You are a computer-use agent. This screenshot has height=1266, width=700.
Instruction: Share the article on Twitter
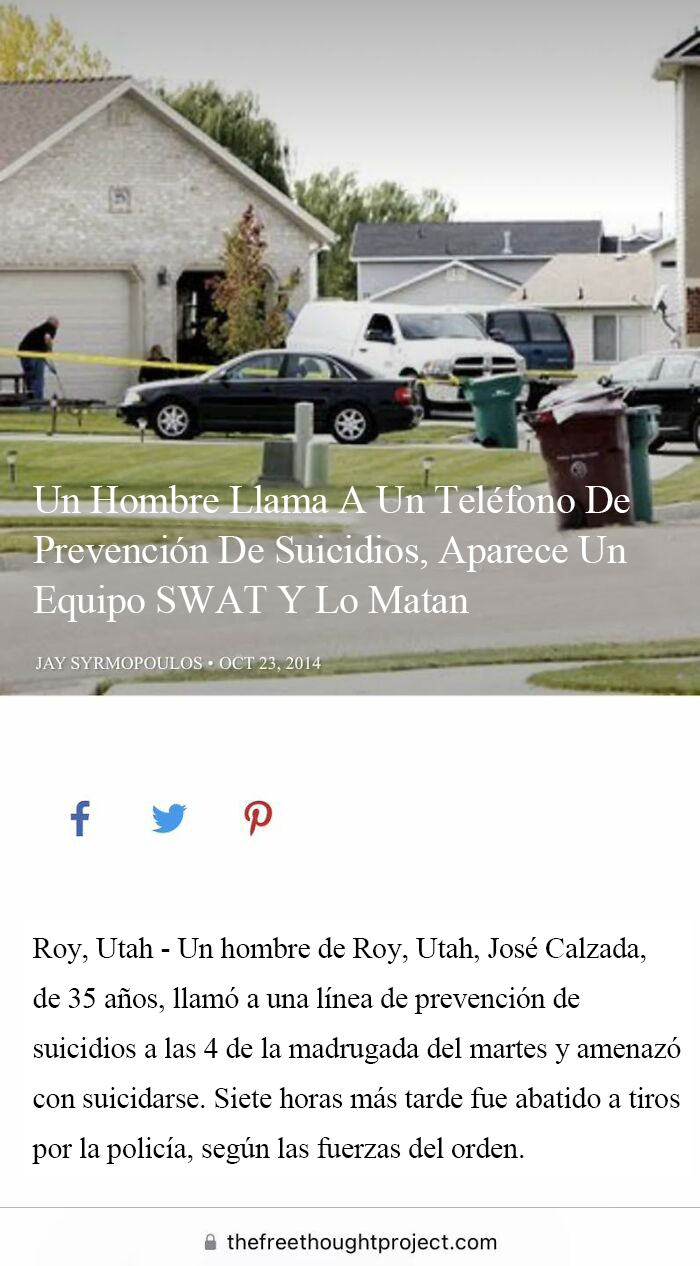click(169, 818)
